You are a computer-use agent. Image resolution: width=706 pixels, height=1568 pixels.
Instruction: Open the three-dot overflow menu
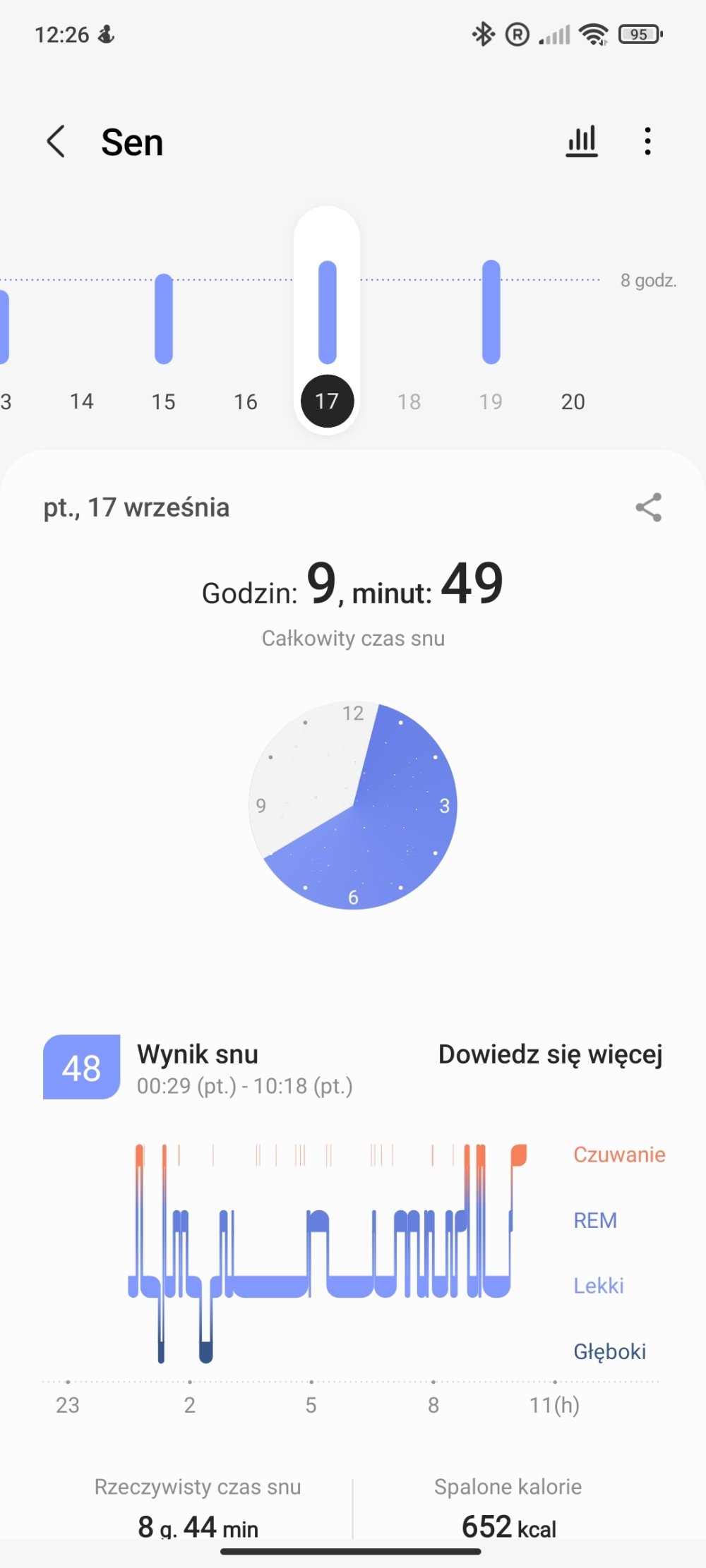tap(647, 141)
